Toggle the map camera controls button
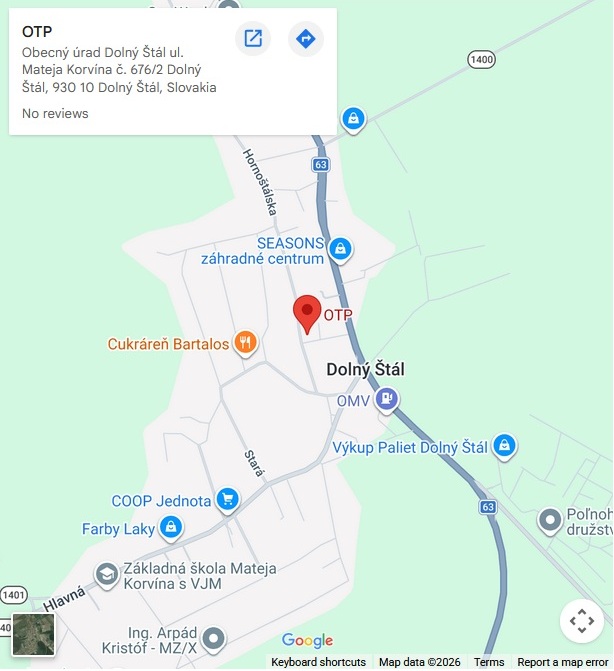The width and height of the screenshot is (614, 671). (581, 620)
